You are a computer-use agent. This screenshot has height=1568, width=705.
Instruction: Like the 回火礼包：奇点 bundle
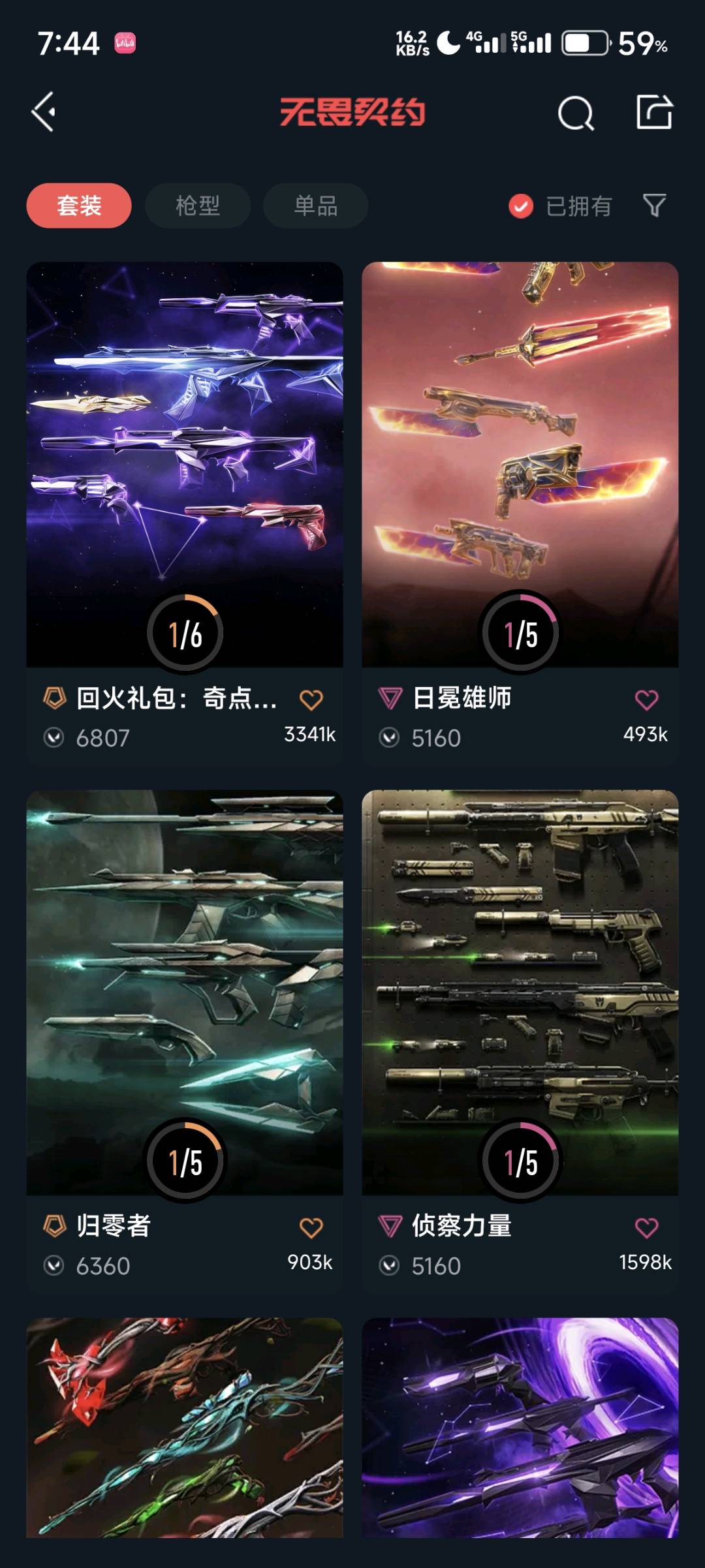click(x=311, y=700)
